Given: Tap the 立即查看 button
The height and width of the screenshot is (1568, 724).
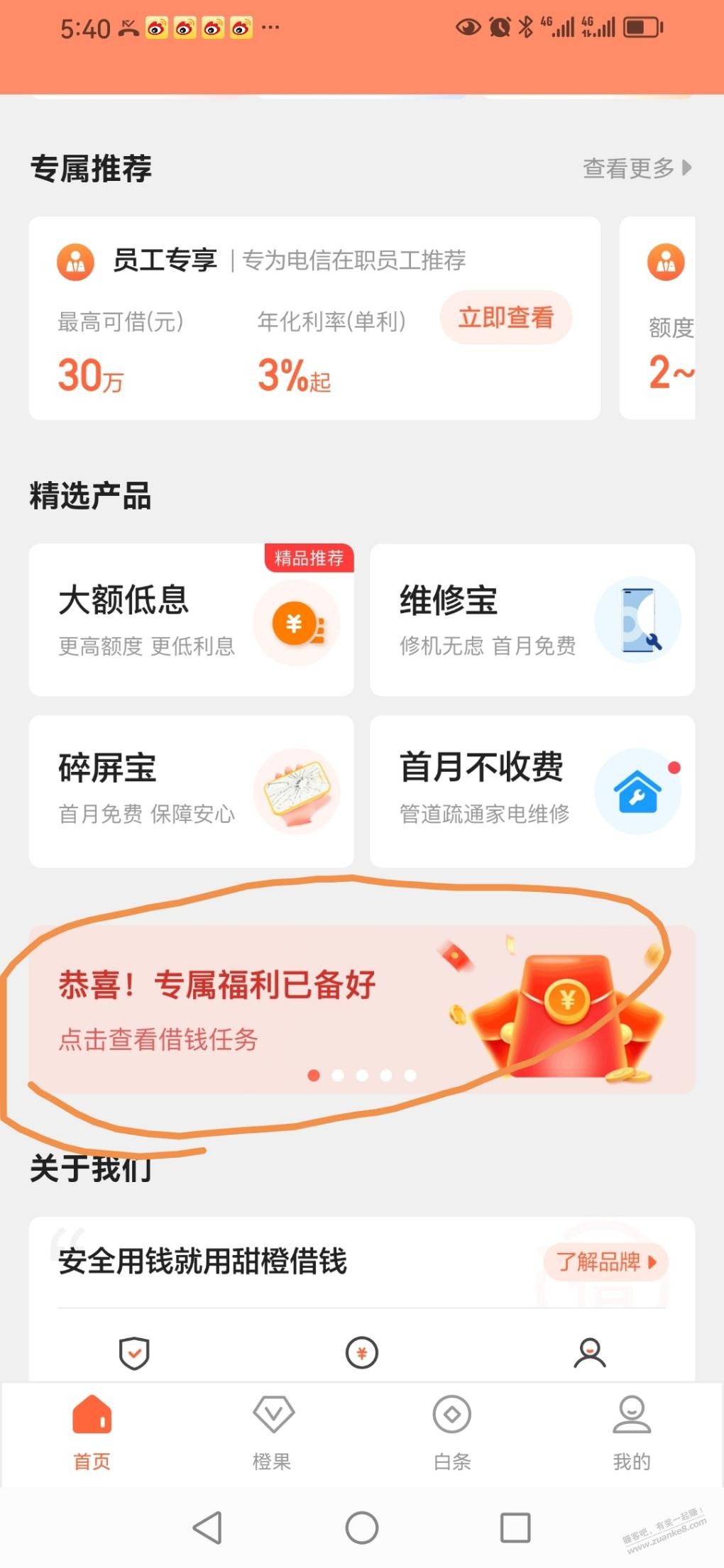Looking at the screenshot, I should coord(505,317).
